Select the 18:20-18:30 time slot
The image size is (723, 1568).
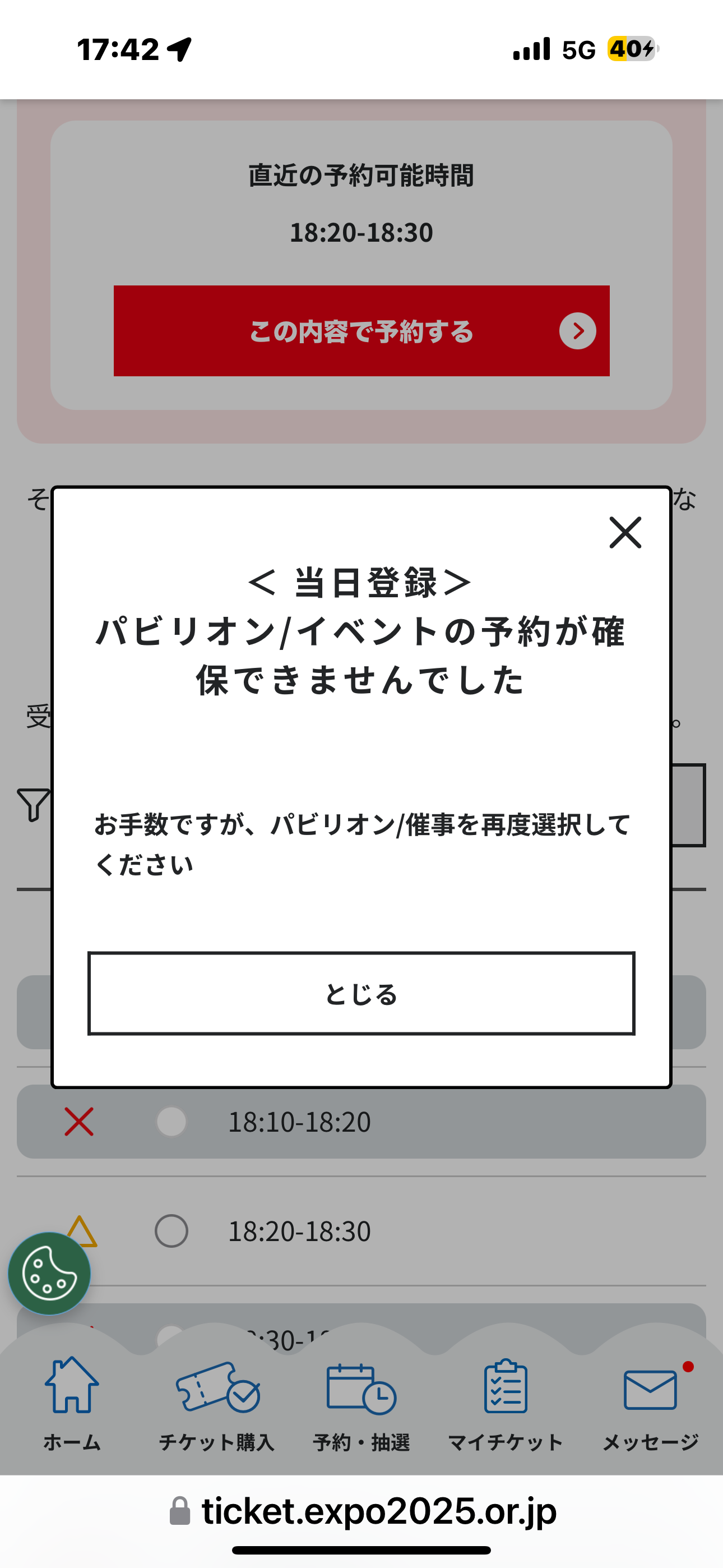pyautogui.click(x=172, y=1231)
